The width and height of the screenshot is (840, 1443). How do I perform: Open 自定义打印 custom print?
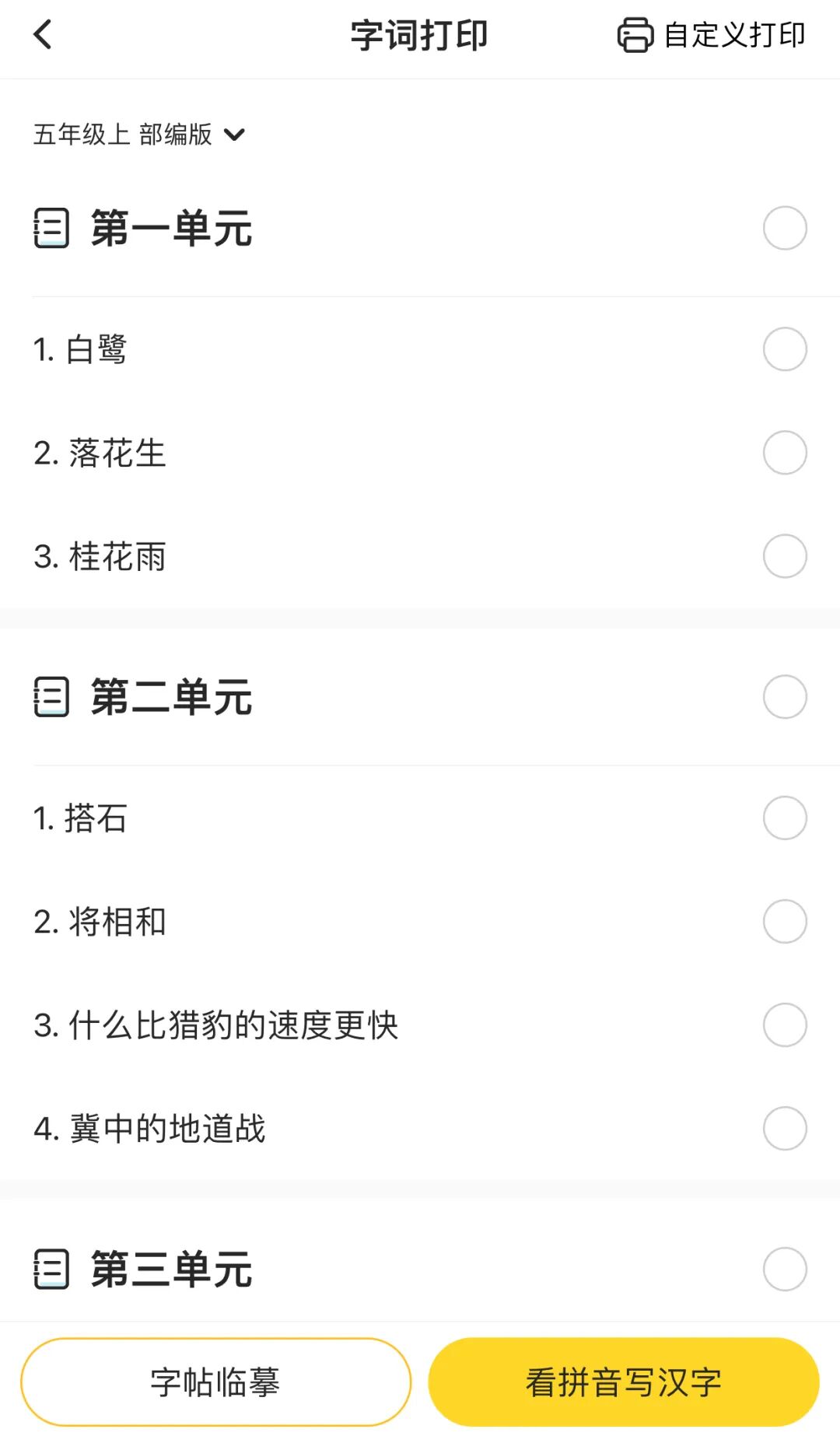[711, 35]
